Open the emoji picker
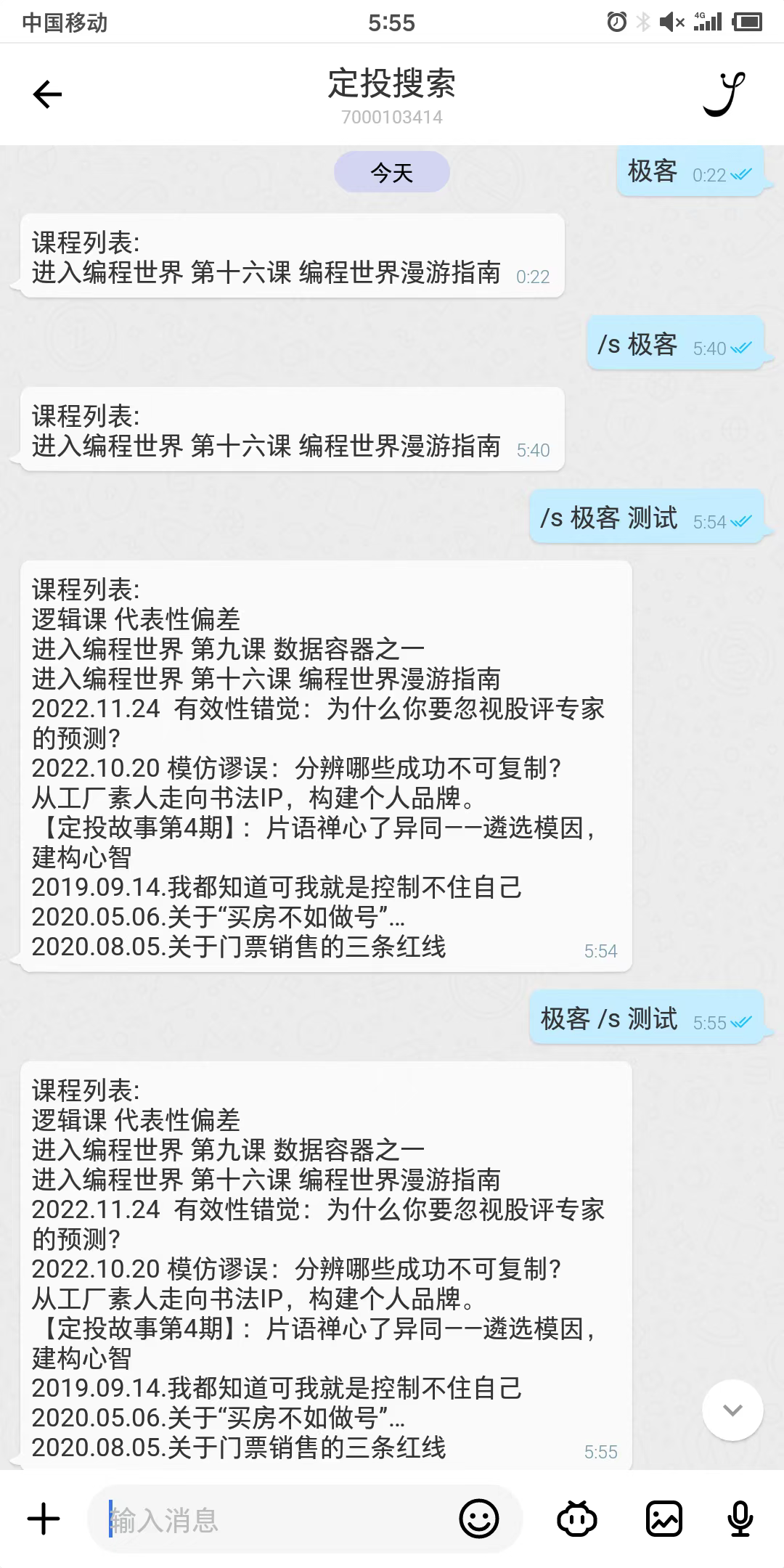 point(479,1519)
